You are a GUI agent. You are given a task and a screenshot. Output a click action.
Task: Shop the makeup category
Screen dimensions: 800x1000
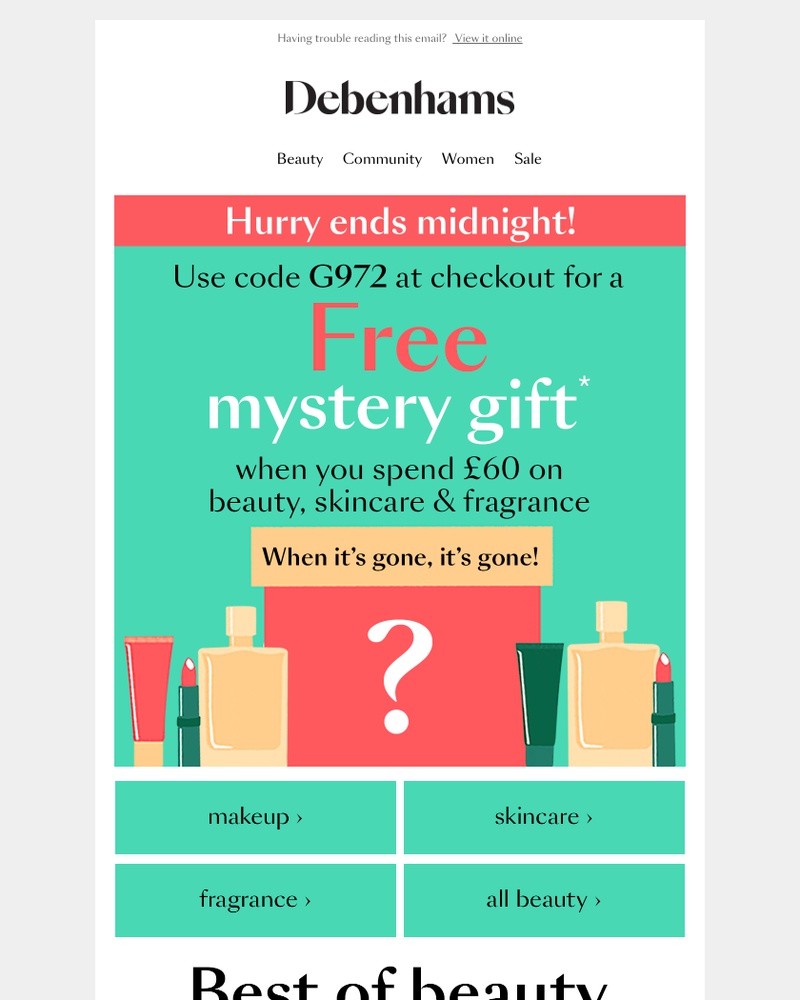click(x=255, y=817)
